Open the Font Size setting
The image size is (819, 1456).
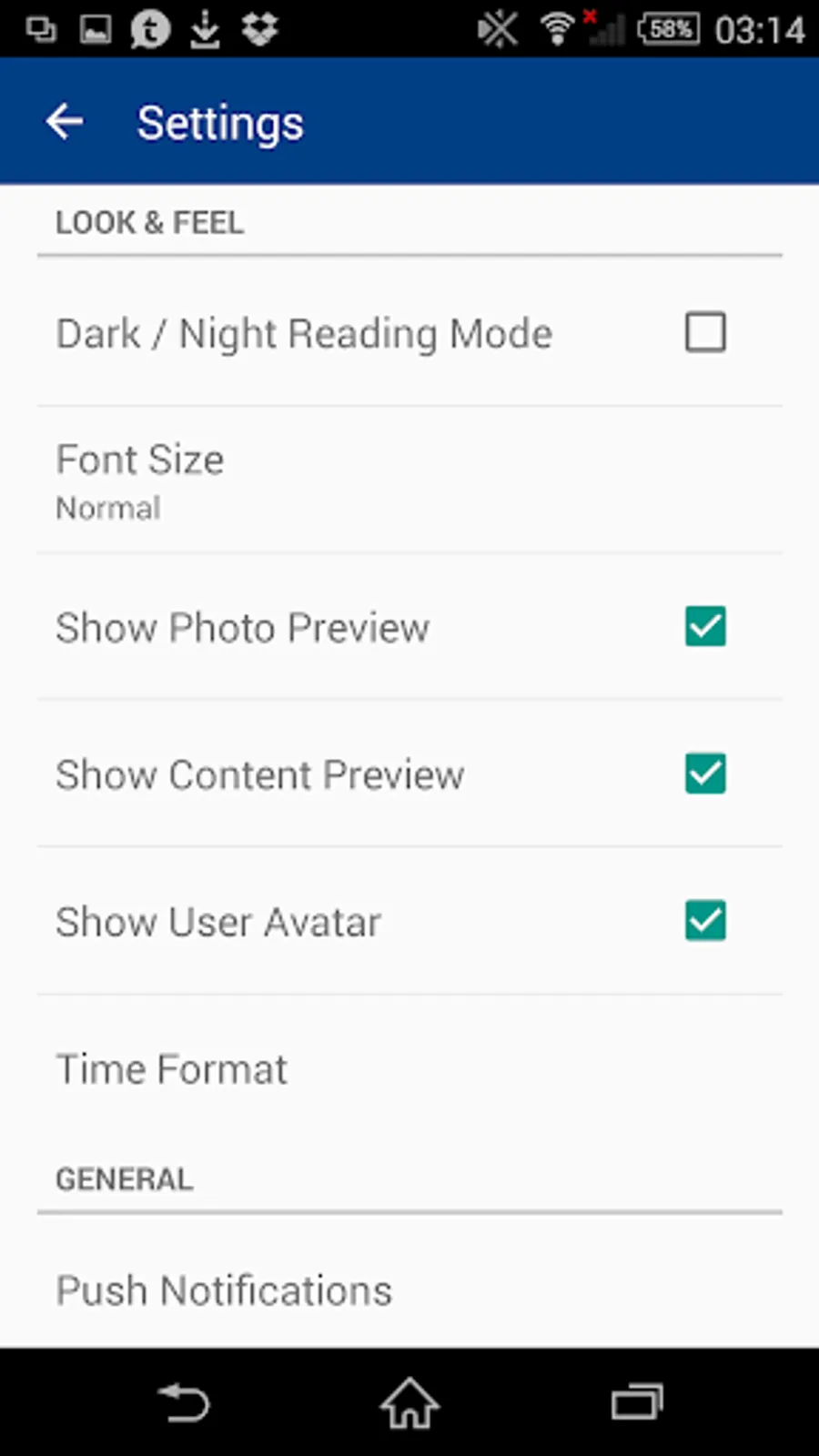(409, 480)
